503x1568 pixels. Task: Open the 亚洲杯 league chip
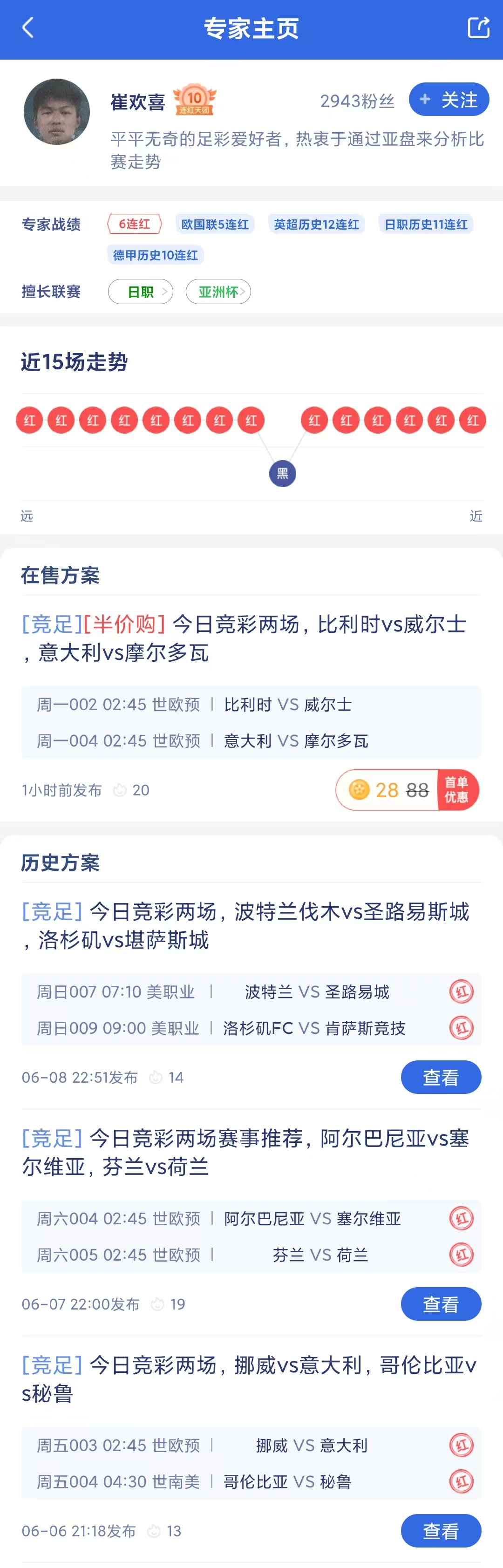218,292
